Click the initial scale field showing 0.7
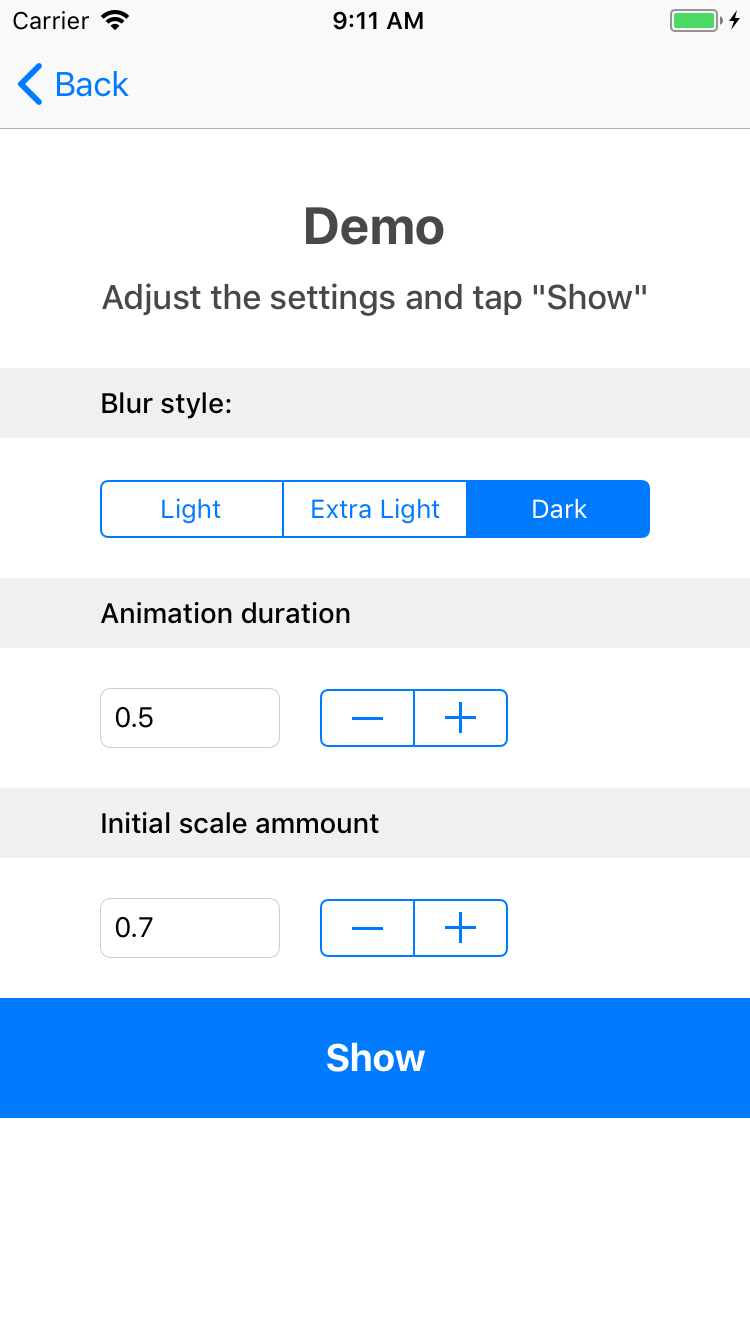Screen dimensions: 750x1334 190,928
